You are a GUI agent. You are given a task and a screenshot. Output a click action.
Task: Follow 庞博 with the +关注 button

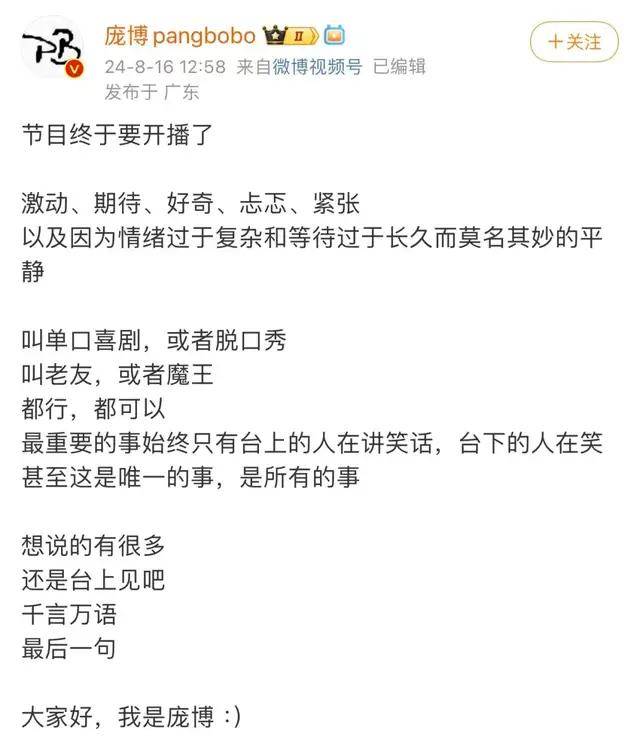click(x=573, y=42)
